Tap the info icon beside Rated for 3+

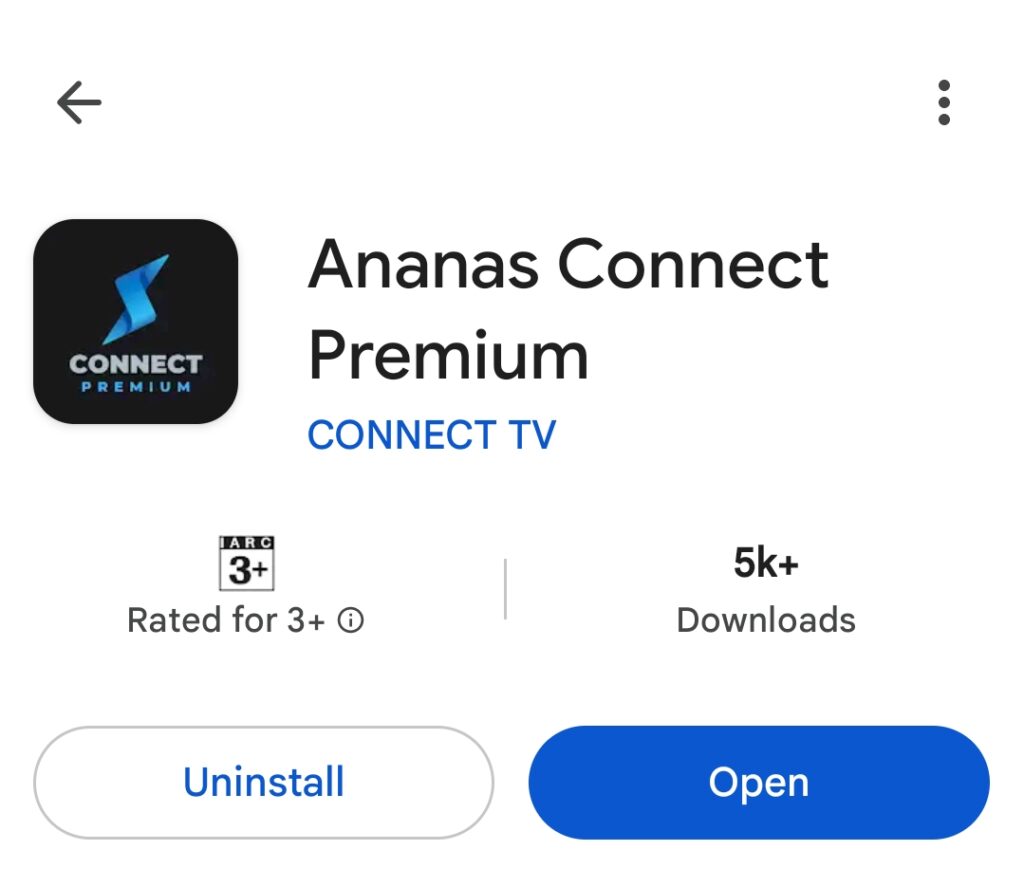point(351,621)
